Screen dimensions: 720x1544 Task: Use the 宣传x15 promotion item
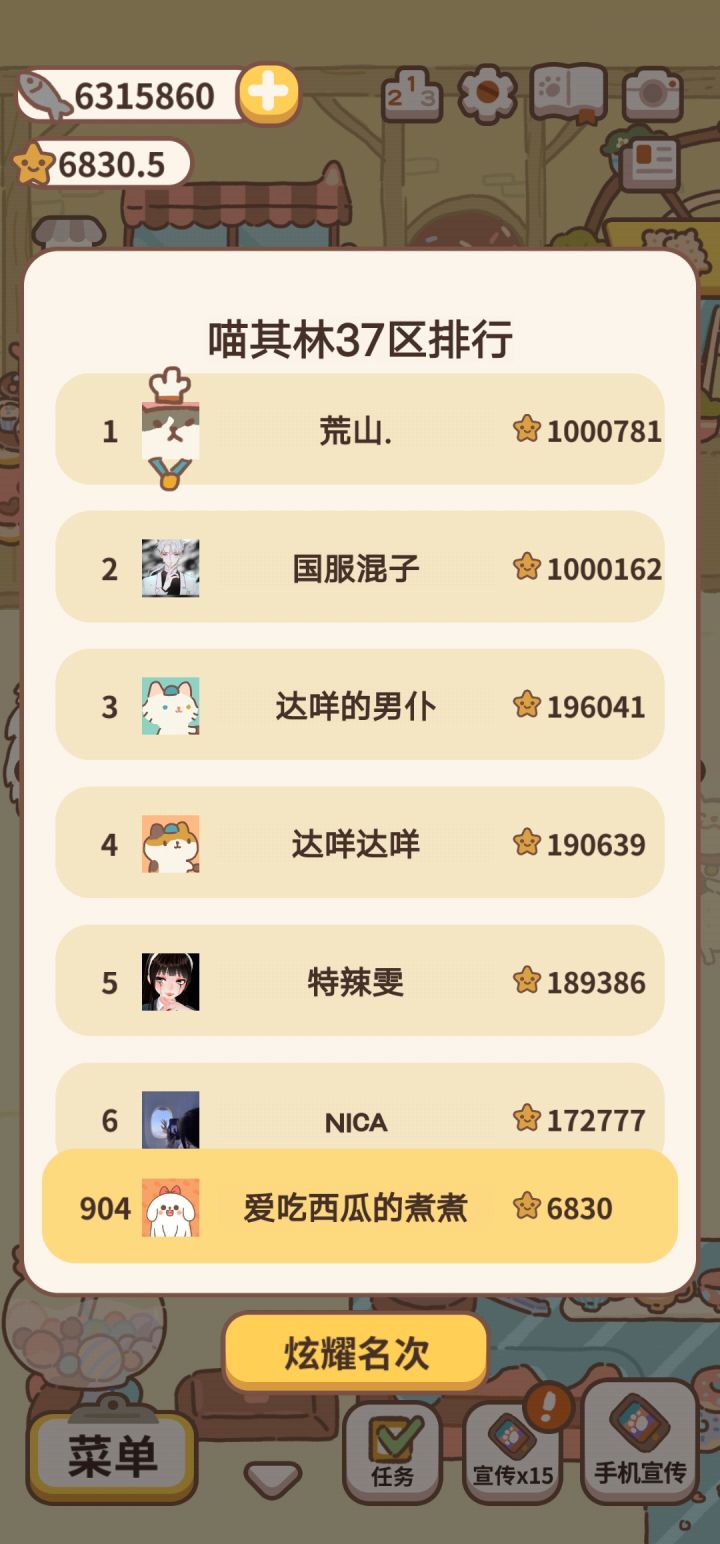pos(513,1445)
